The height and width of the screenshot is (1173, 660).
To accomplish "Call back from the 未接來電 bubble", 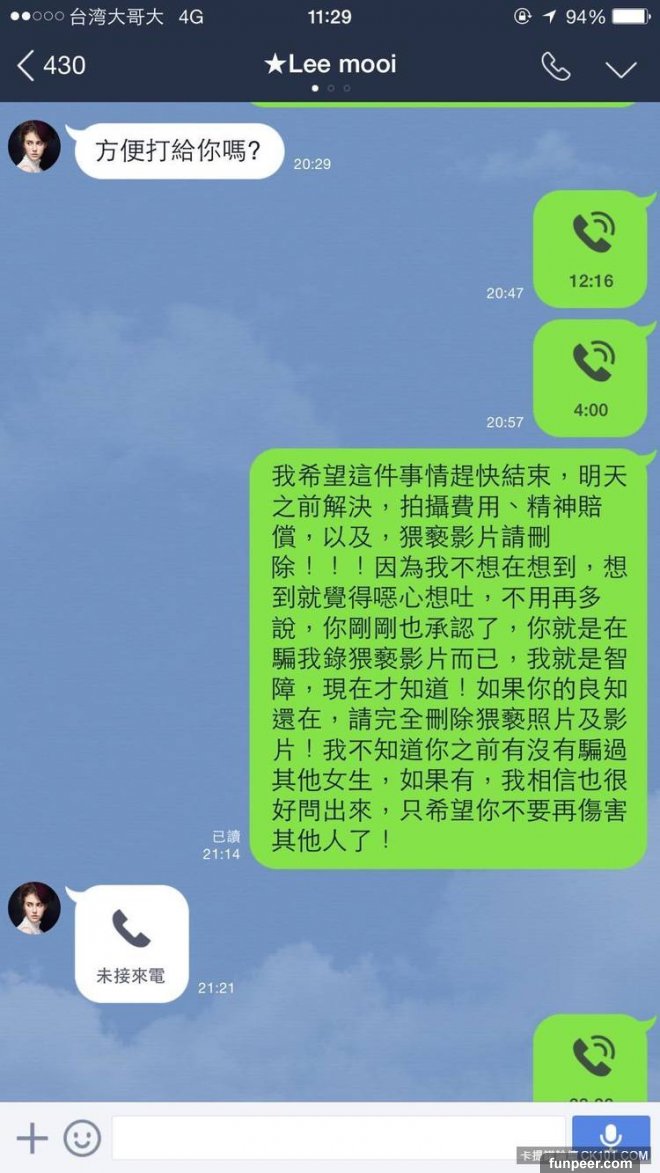I will pos(131,944).
